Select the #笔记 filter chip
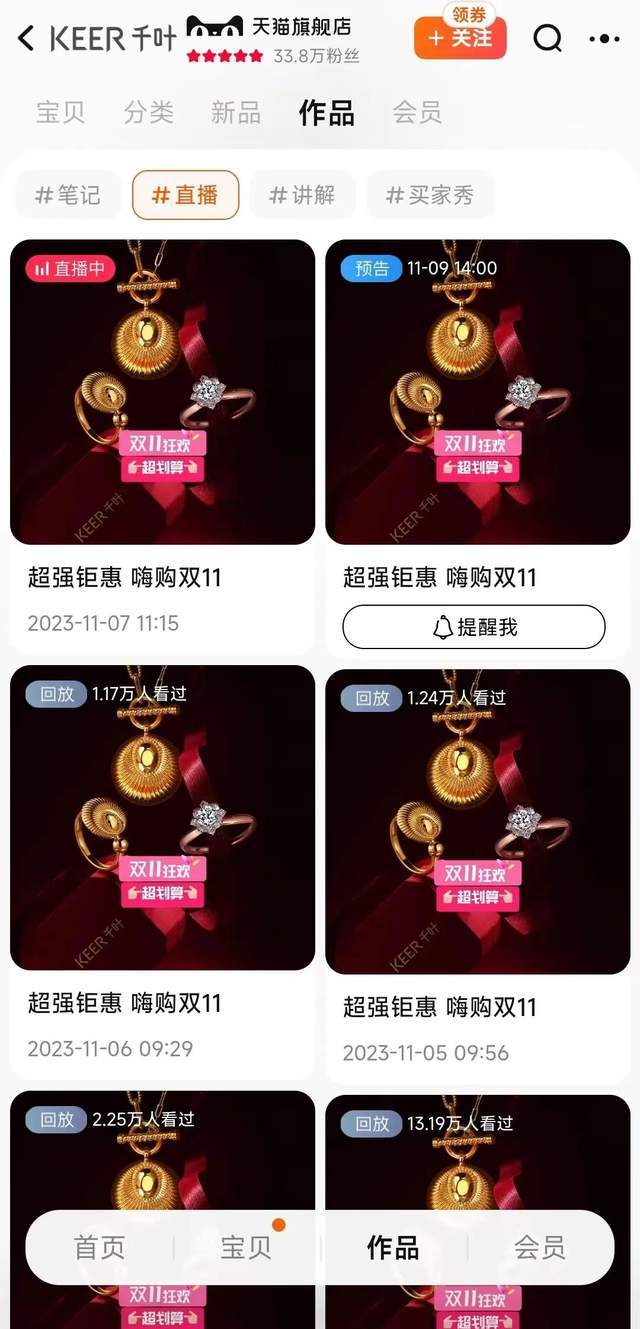The height and width of the screenshot is (1329, 640). (68, 195)
